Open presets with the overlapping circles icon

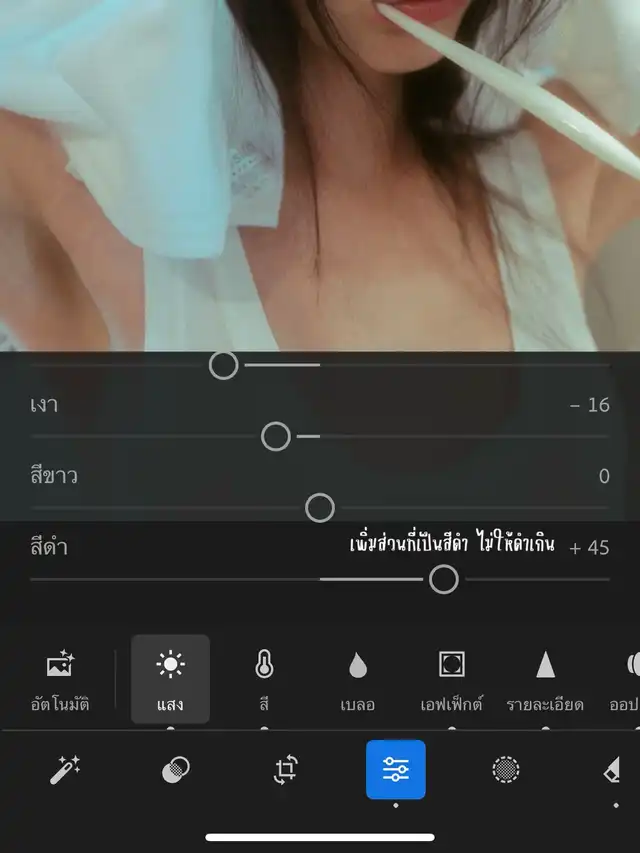(176, 769)
